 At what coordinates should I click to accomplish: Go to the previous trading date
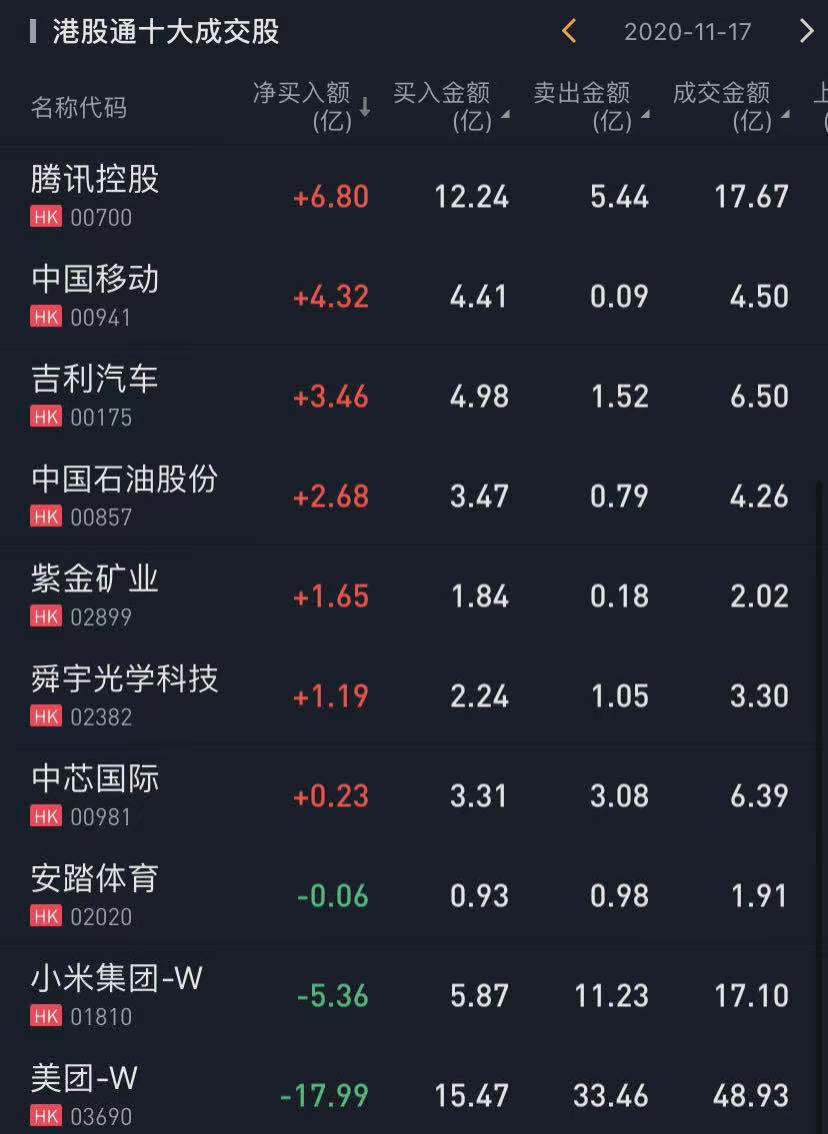pos(569,31)
